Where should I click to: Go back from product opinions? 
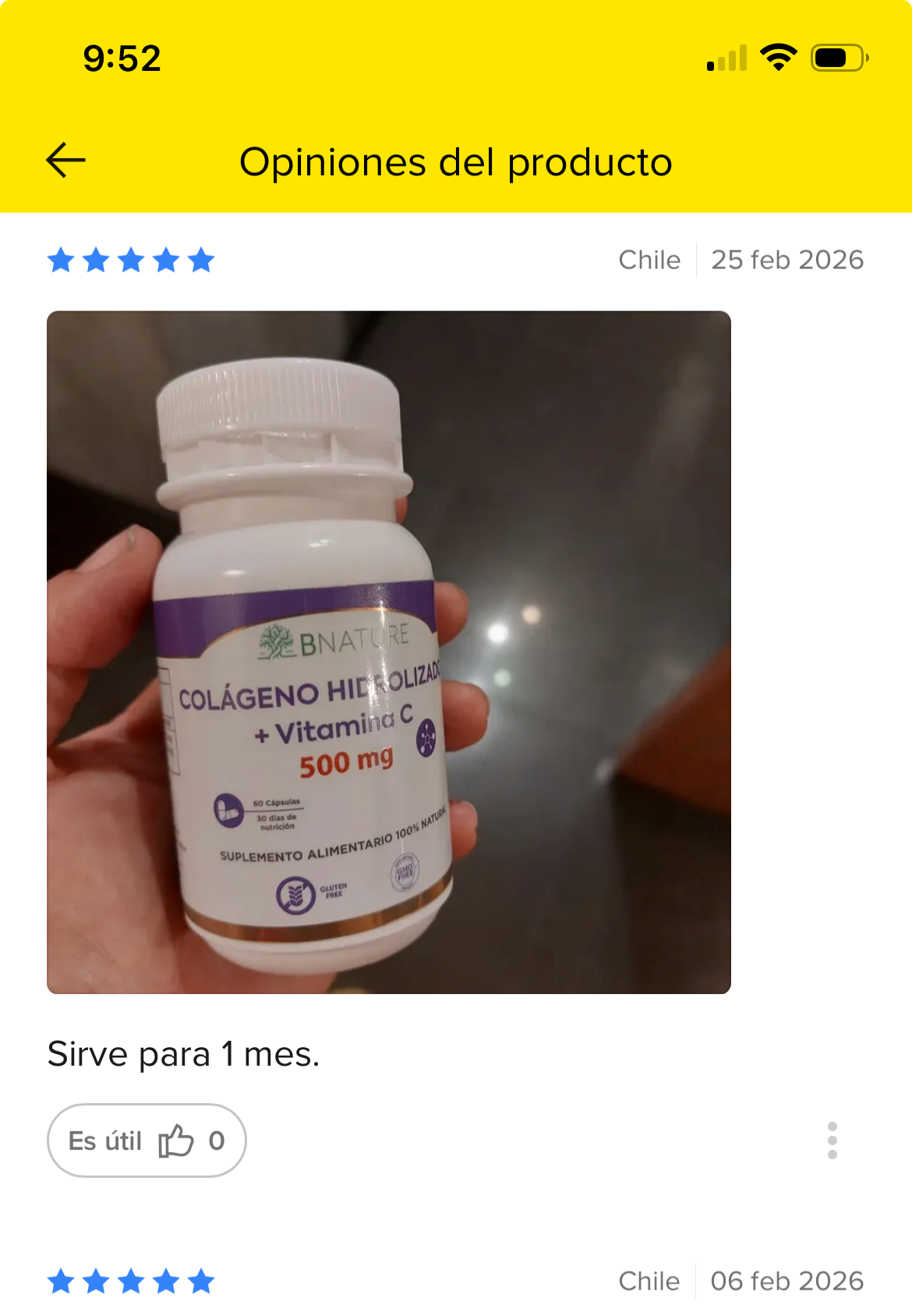[x=66, y=161]
